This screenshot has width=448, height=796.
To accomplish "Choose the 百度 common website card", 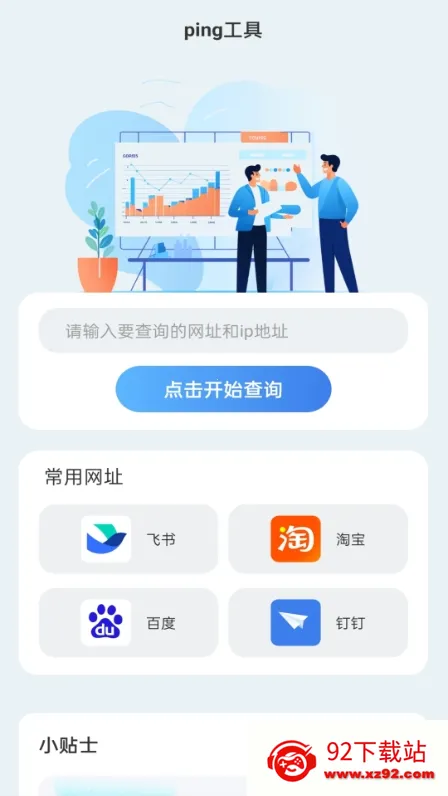I will pos(129,623).
